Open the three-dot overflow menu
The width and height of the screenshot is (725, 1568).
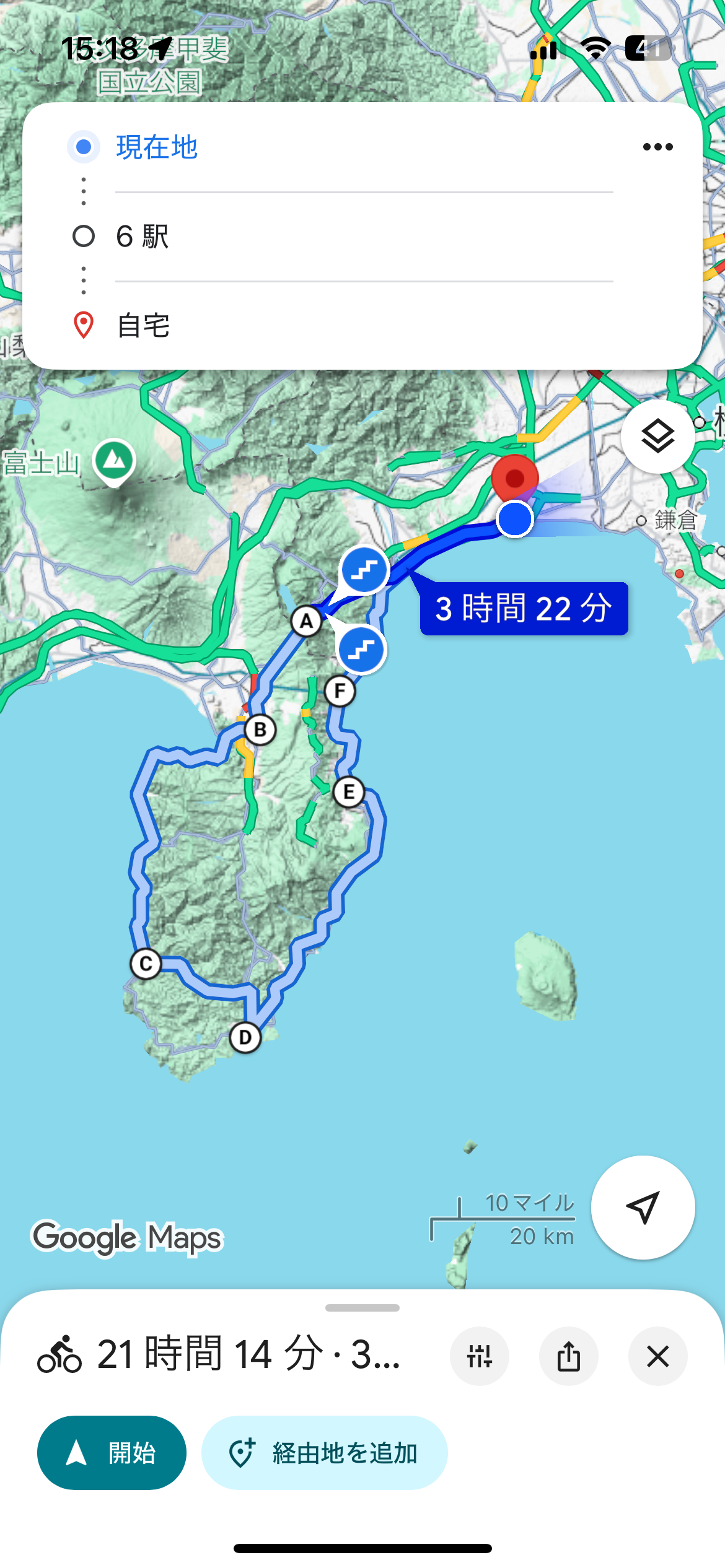(x=657, y=147)
